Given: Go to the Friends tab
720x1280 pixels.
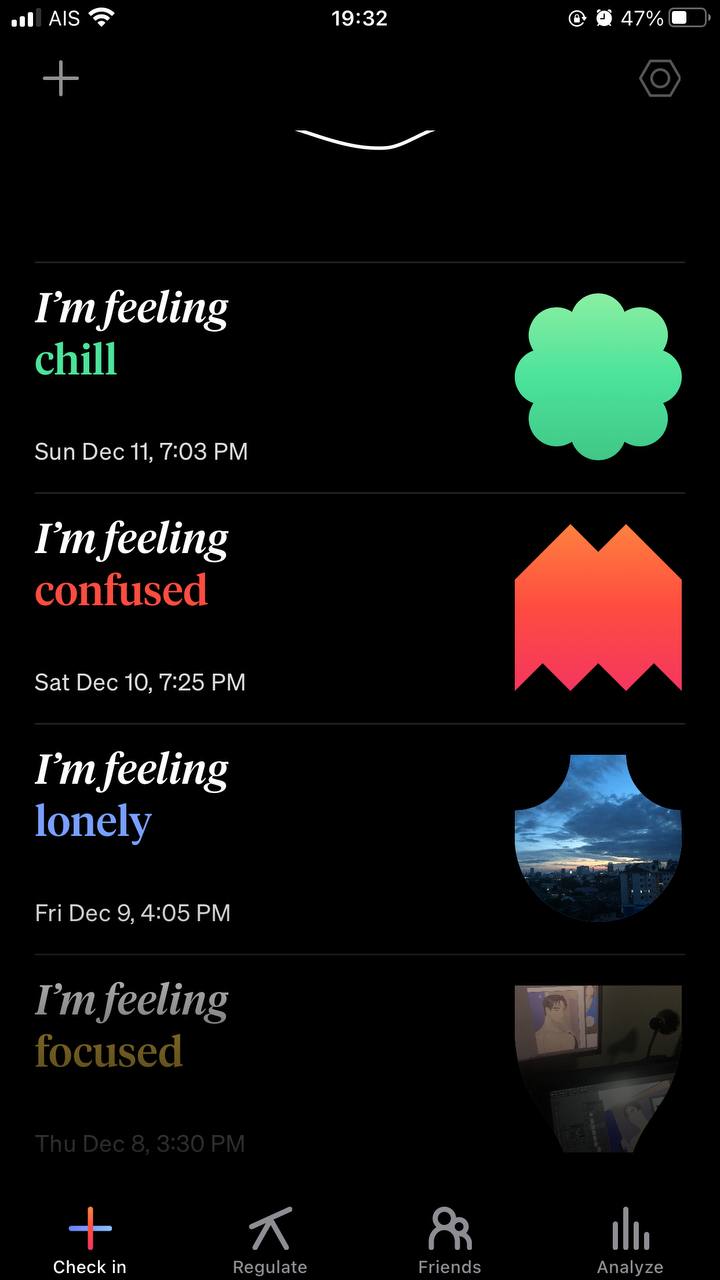Looking at the screenshot, I should [449, 1240].
